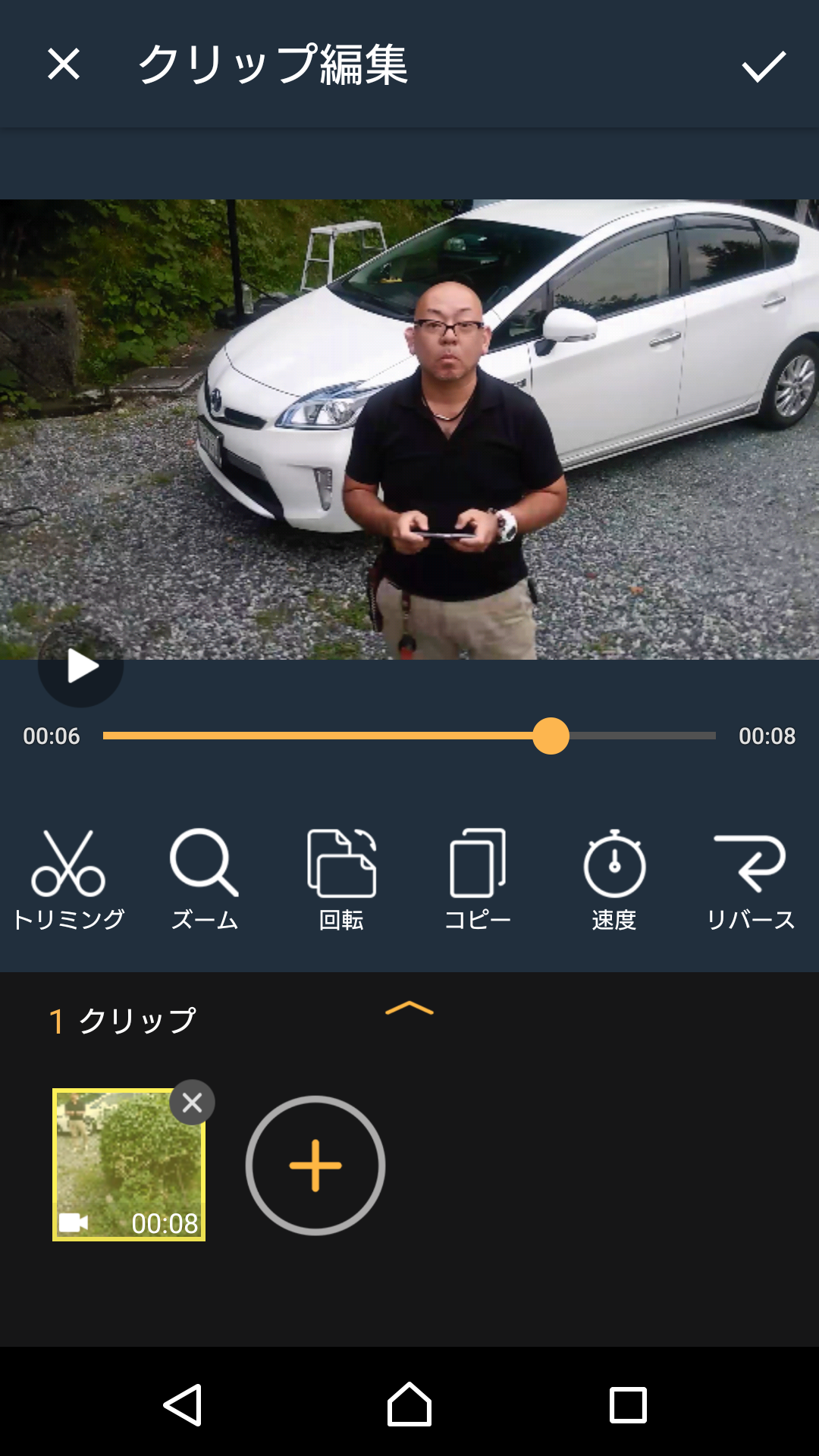Play the video preview
The image size is (819, 1456).
click(81, 666)
